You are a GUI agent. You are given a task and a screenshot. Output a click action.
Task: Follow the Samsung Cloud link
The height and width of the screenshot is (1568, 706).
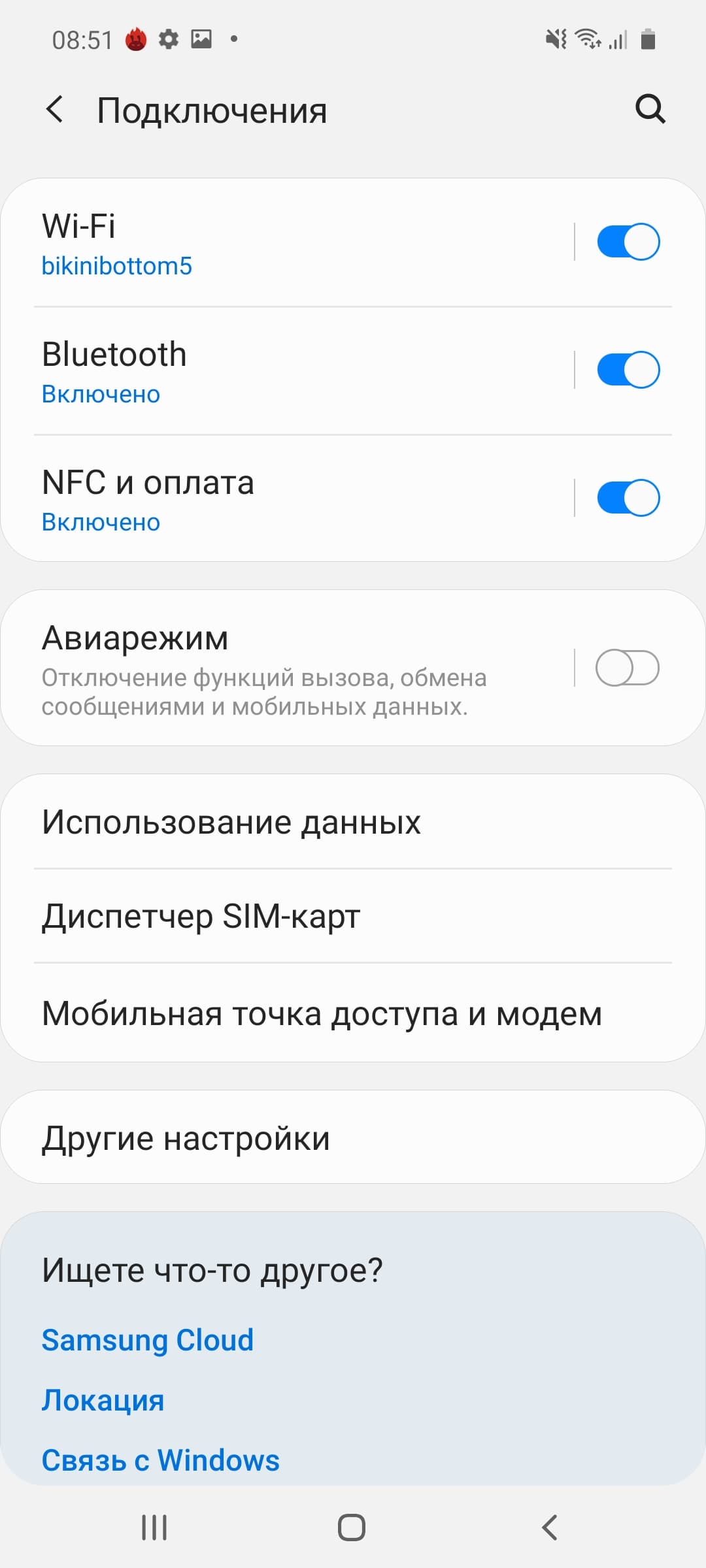pyautogui.click(x=148, y=1341)
